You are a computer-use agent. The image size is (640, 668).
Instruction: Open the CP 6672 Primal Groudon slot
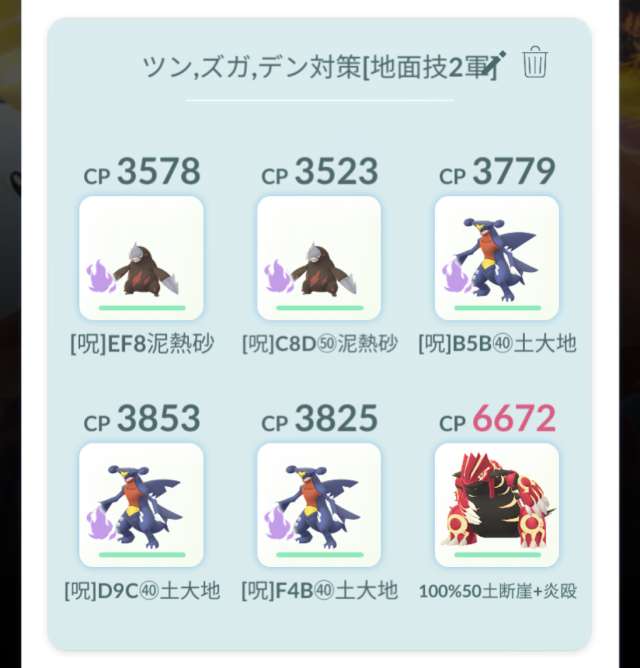point(497,505)
